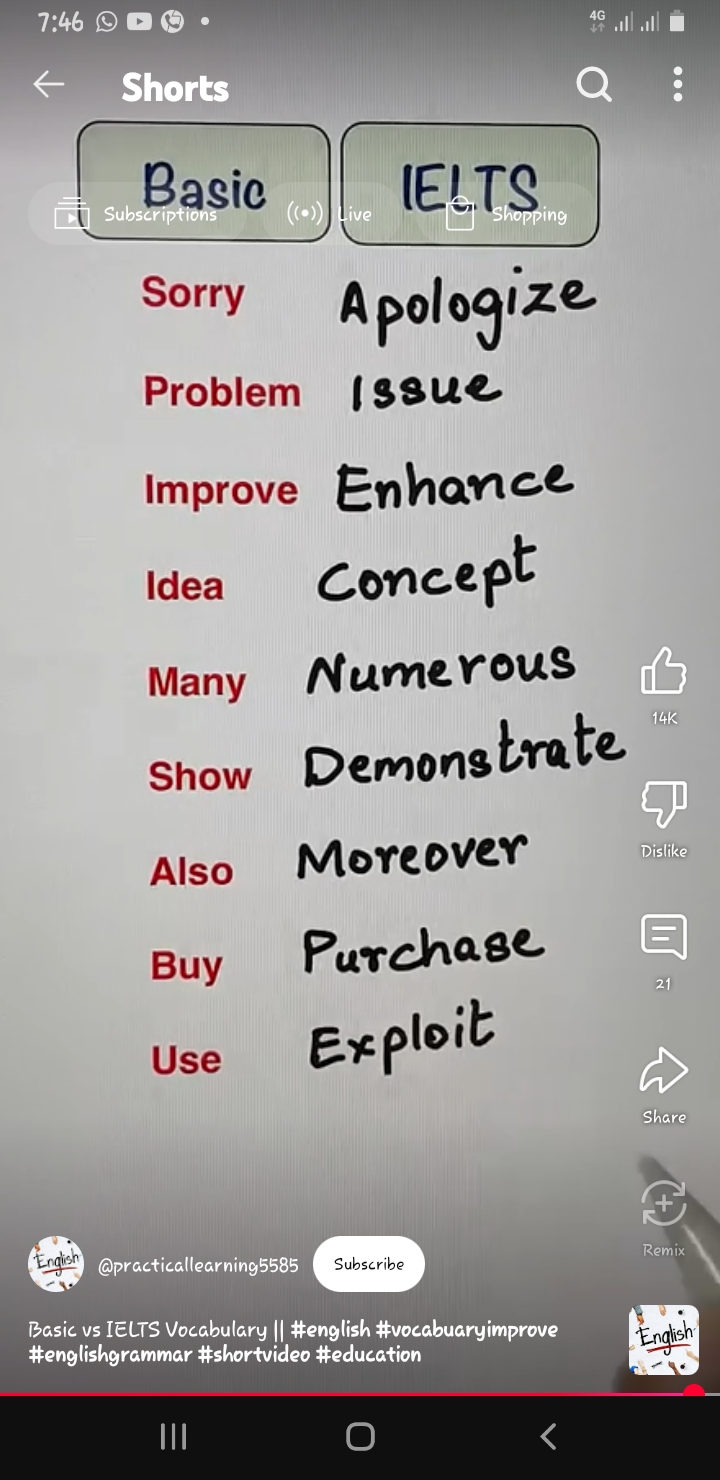This screenshot has width=720, height=1480.
Task: Open the Subscriptions chip
Action: point(137,214)
